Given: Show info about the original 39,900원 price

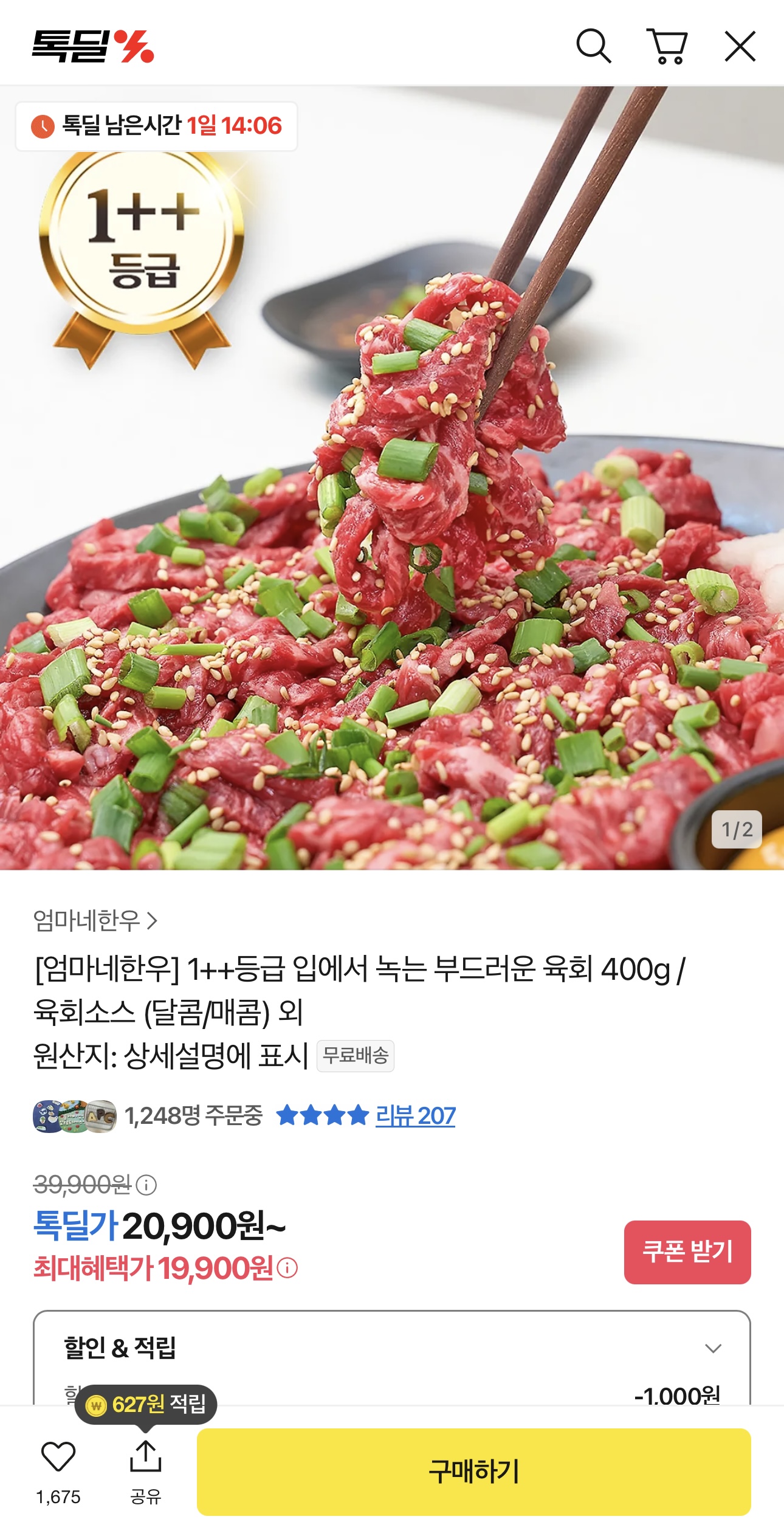Looking at the screenshot, I should [x=146, y=1185].
